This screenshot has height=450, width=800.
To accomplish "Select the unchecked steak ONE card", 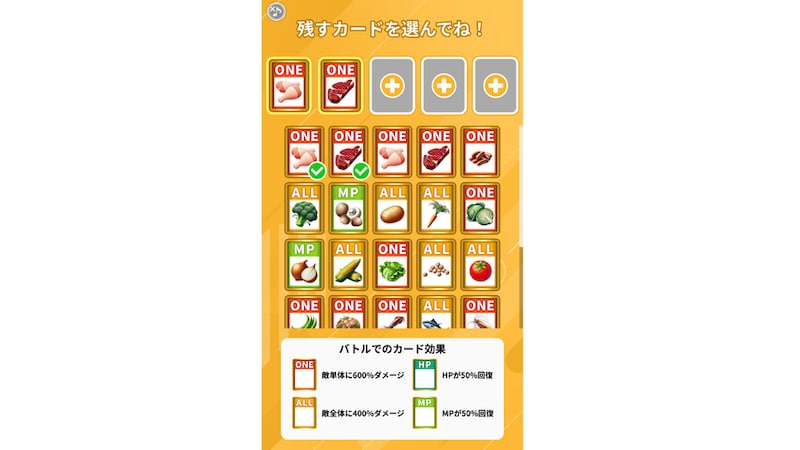I will 436,152.
